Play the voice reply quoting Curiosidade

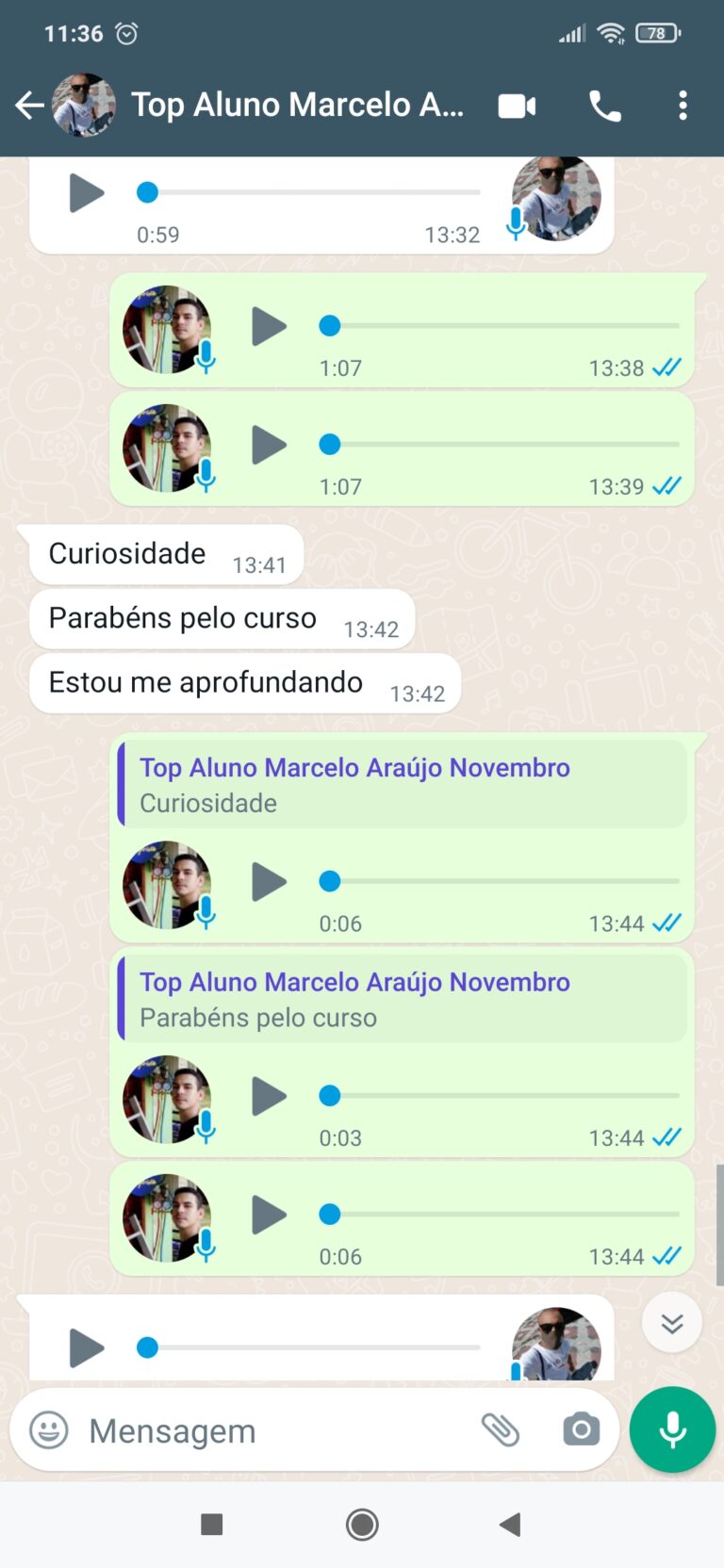coord(269,883)
